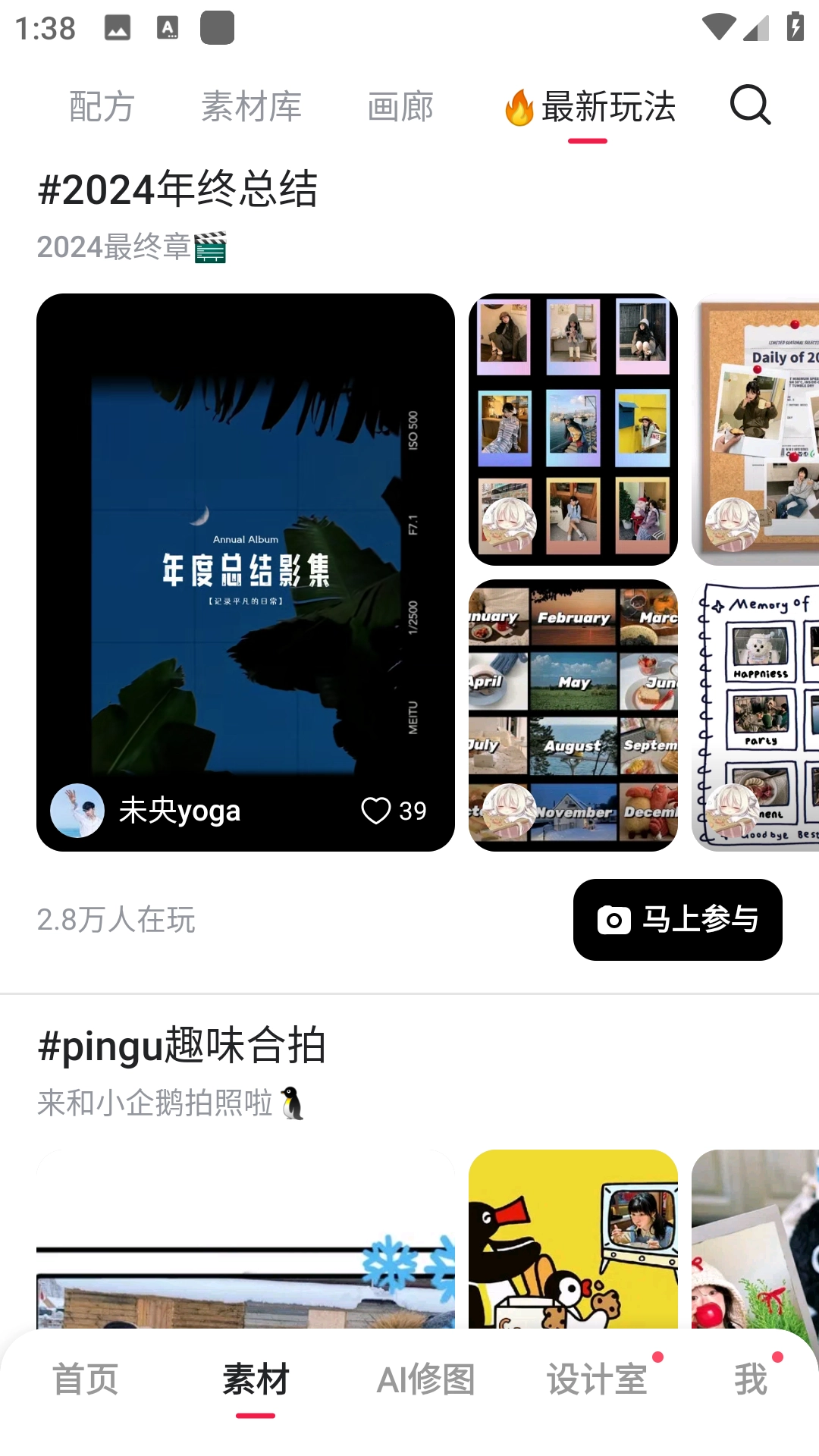
Task: Switch to the 配方 tab
Action: [x=102, y=107]
